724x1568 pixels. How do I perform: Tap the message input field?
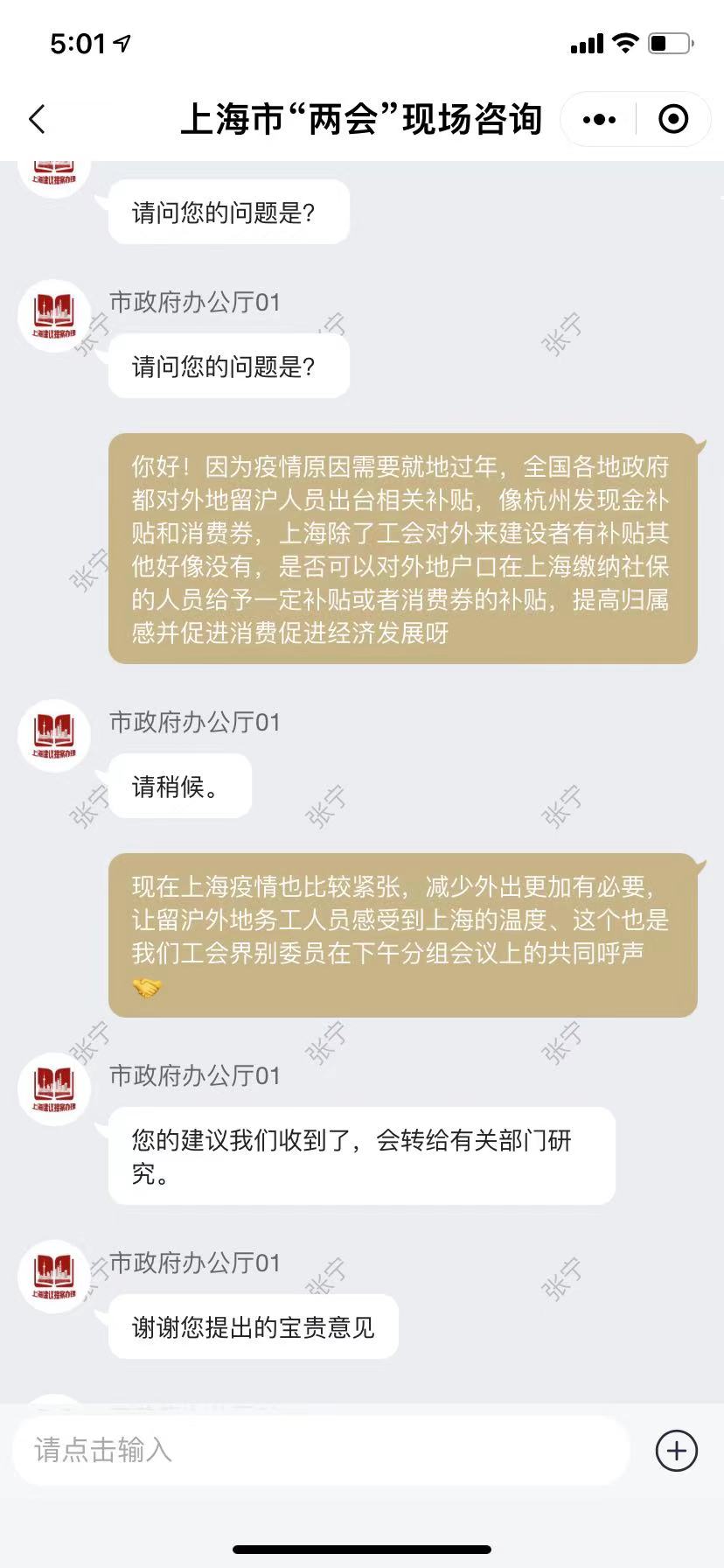321,1450
